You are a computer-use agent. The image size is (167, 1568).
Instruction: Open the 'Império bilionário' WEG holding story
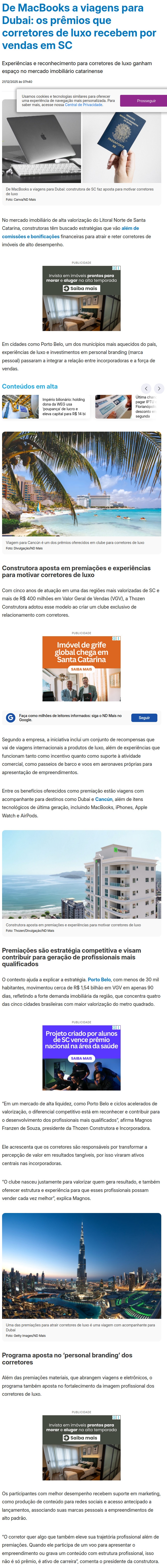click(63, 407)
